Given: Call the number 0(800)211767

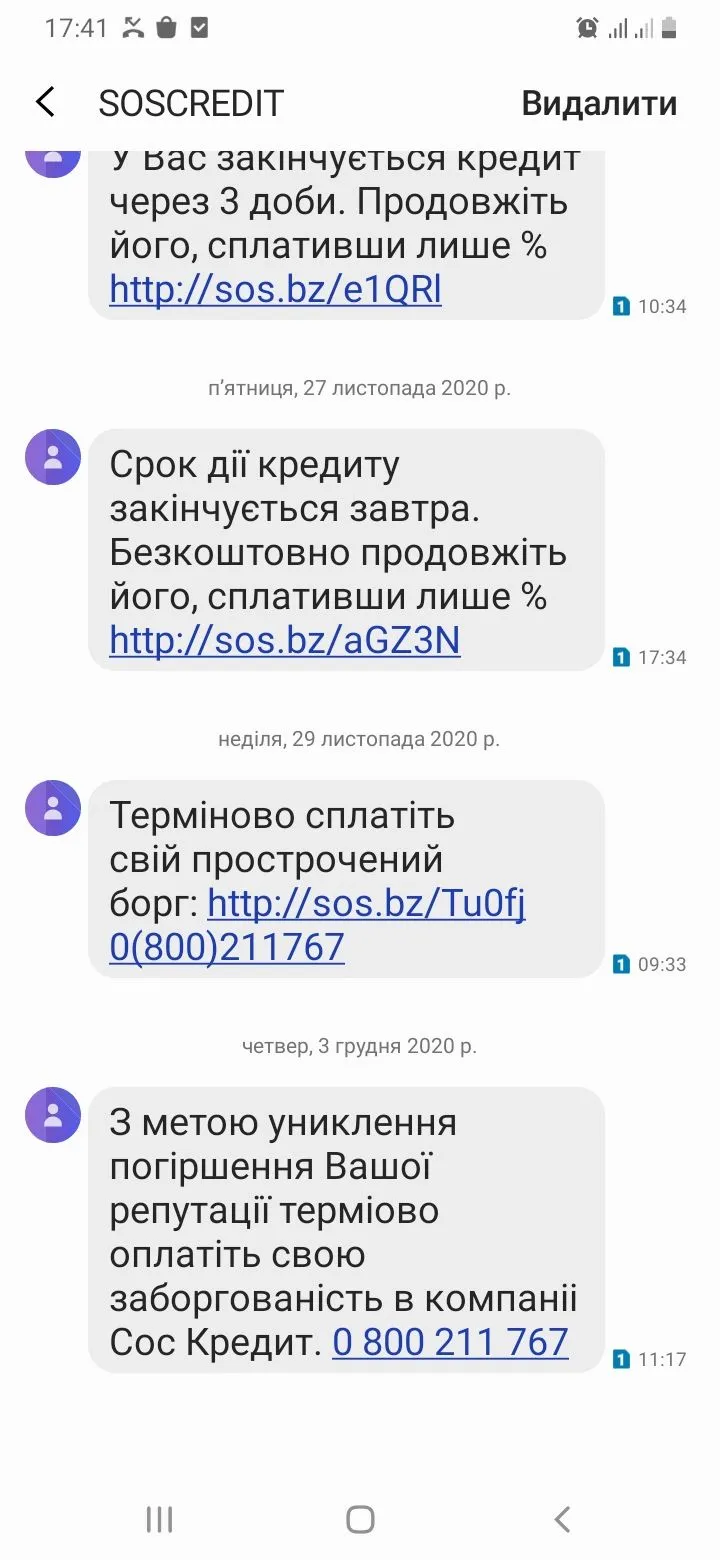Looking at the screenshot, I should 227,946.
